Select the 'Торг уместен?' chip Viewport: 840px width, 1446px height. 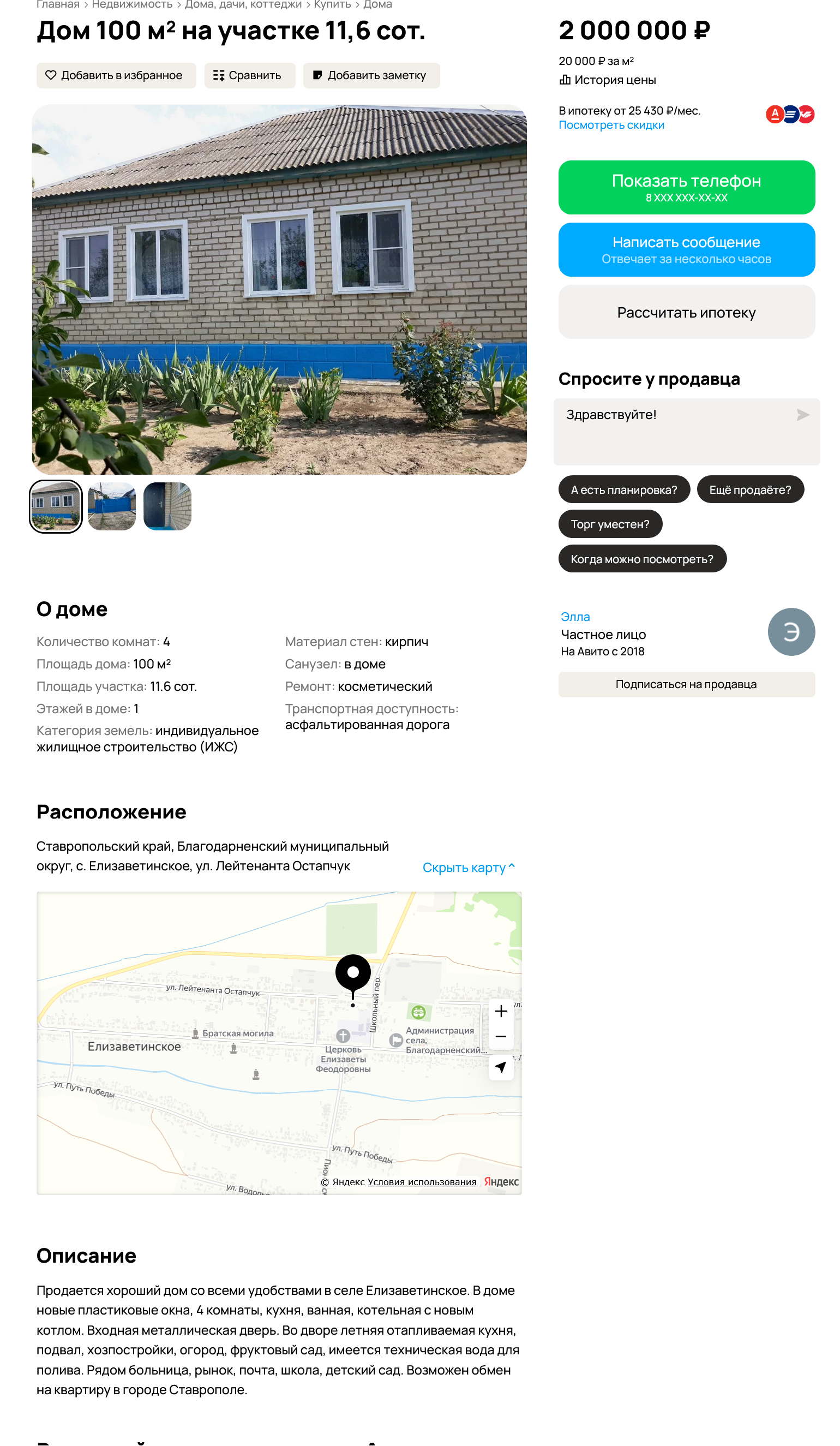[610, 524]
